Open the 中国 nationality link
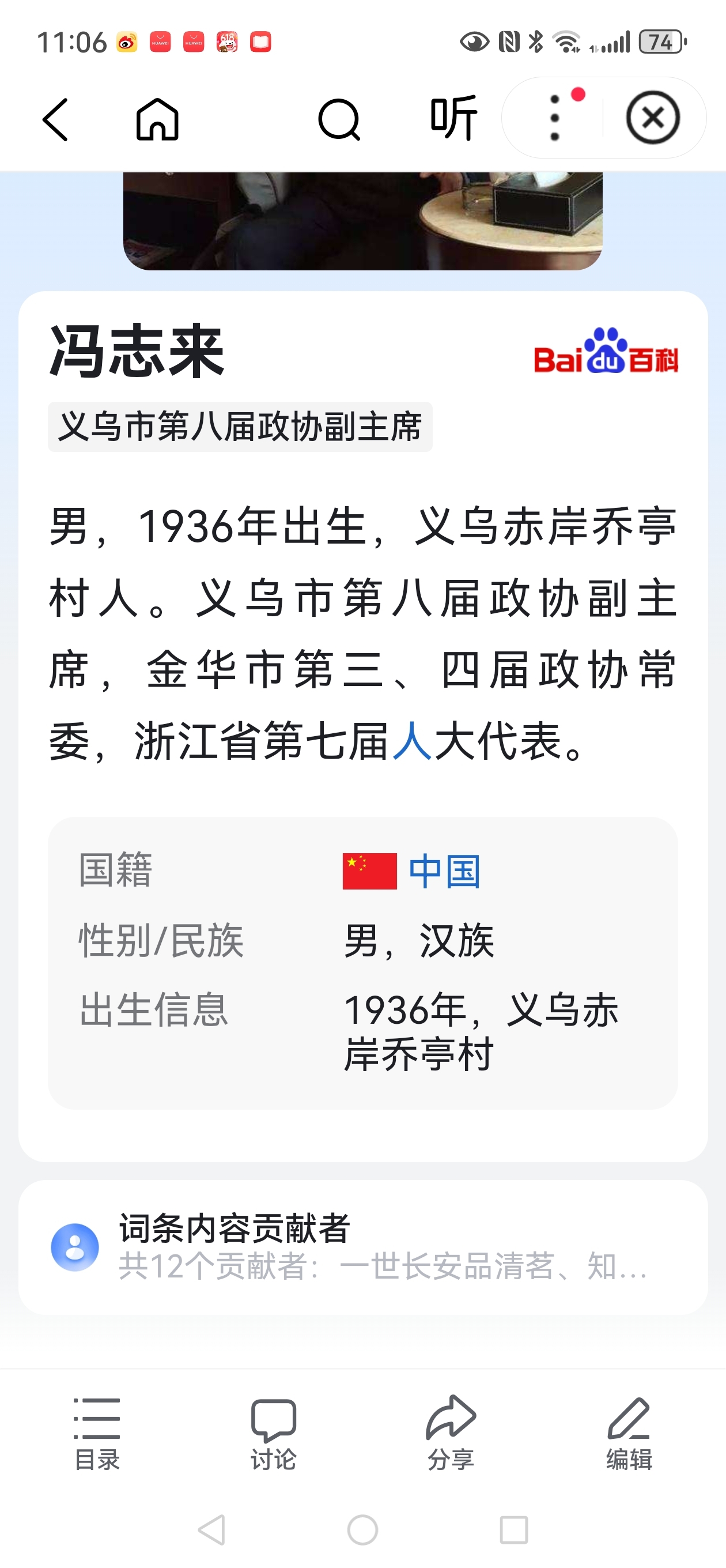The width and height of the screenshot is (726, 1568). (x=444, y=871)
